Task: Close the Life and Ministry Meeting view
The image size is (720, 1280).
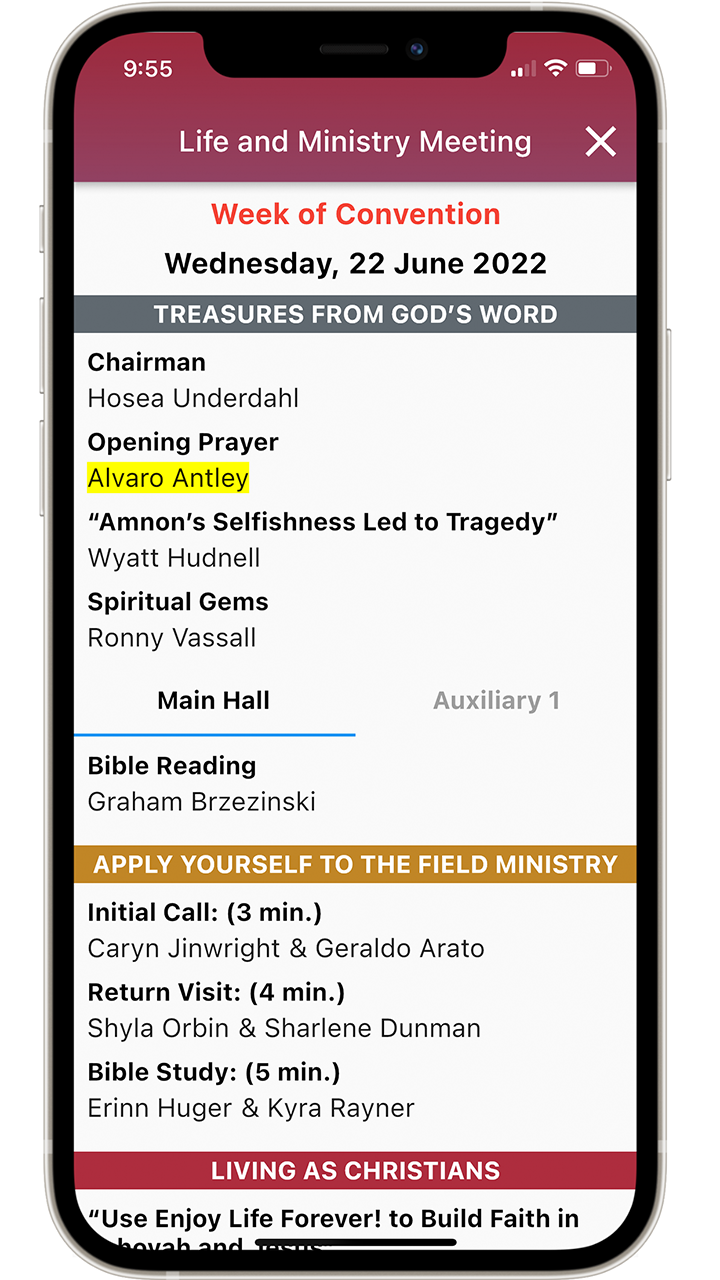Action: pos(601,142)
